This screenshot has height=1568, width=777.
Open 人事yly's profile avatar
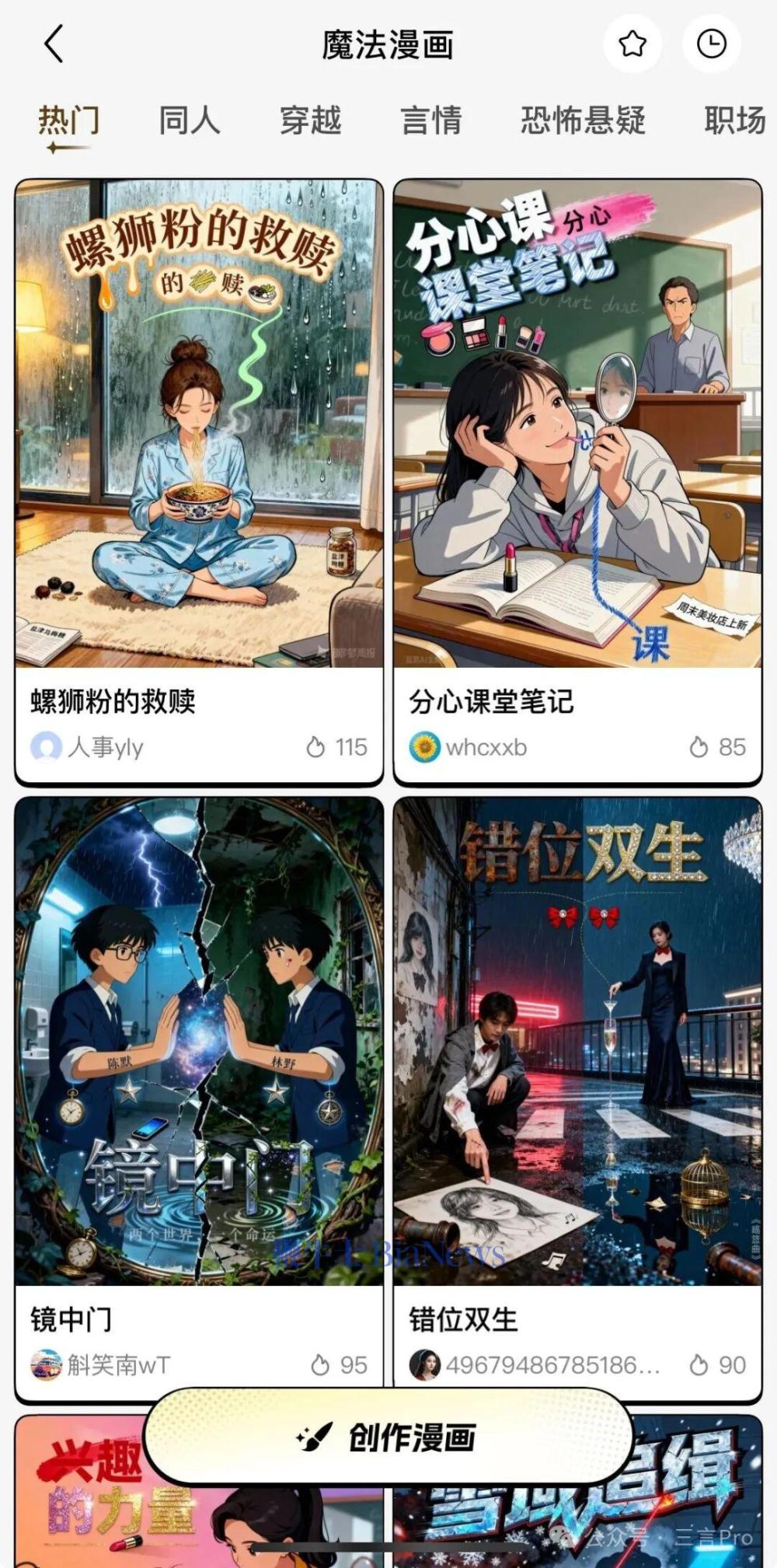coord(48,747)
